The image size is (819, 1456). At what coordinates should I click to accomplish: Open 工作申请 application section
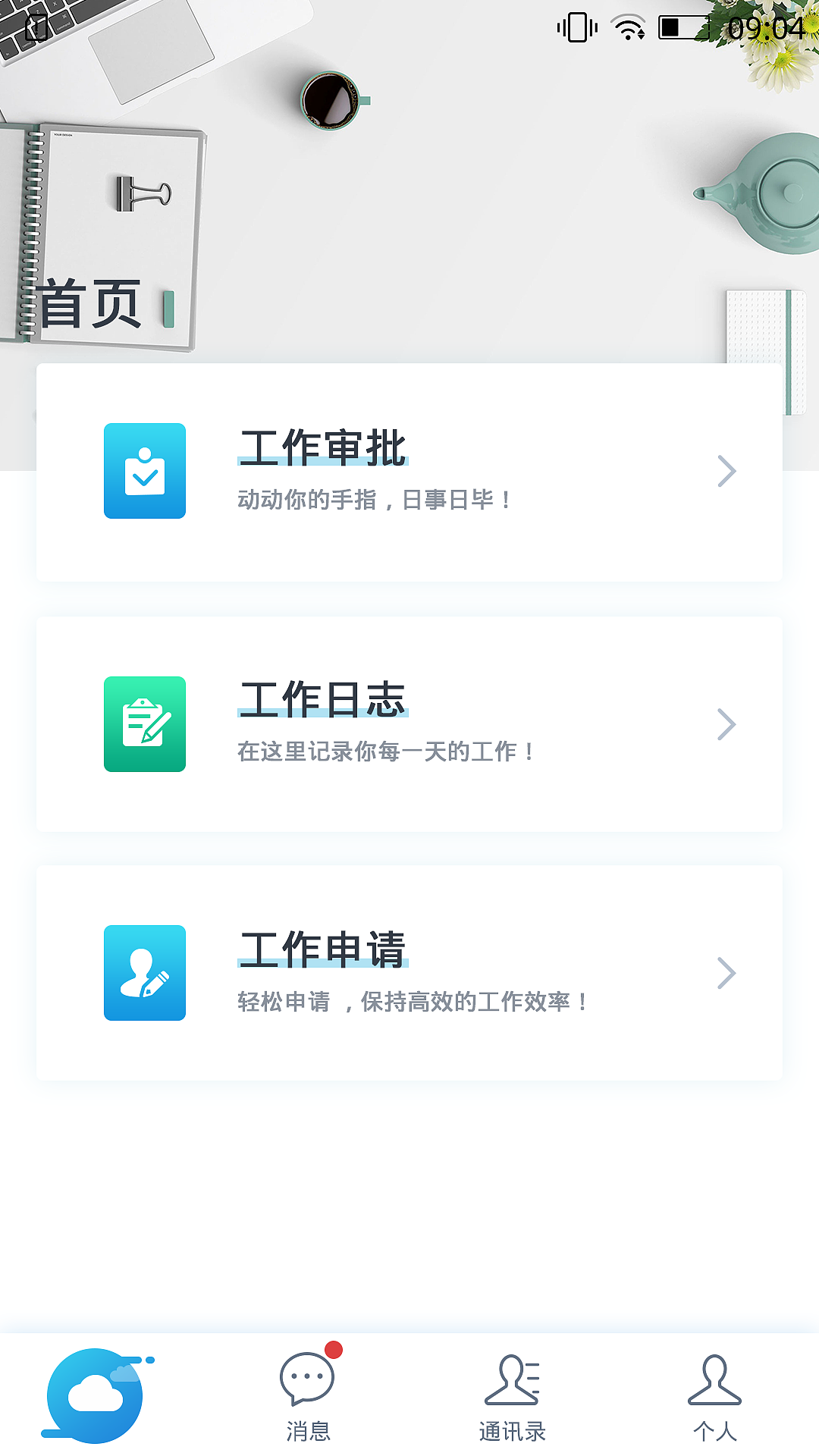click(x=322, y=948)
